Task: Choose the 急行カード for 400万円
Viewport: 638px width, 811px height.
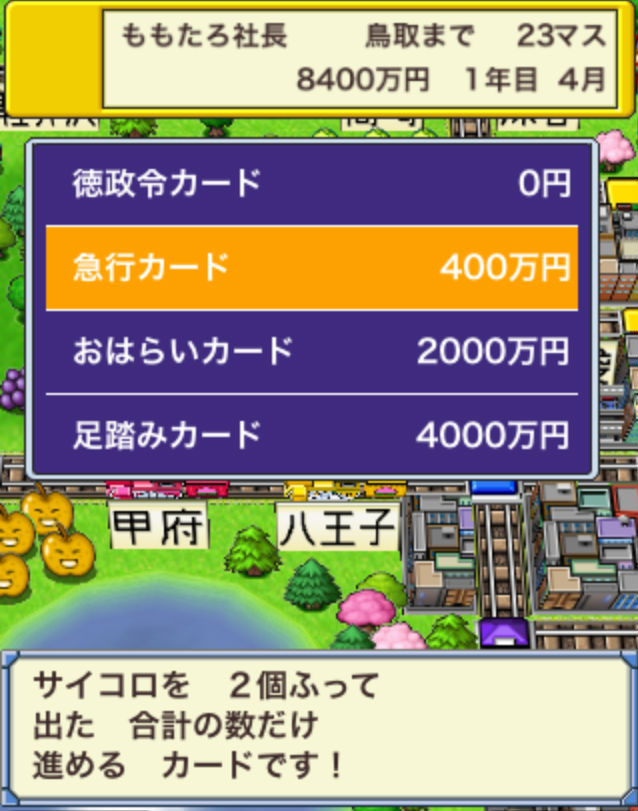Action: [311, 267]
